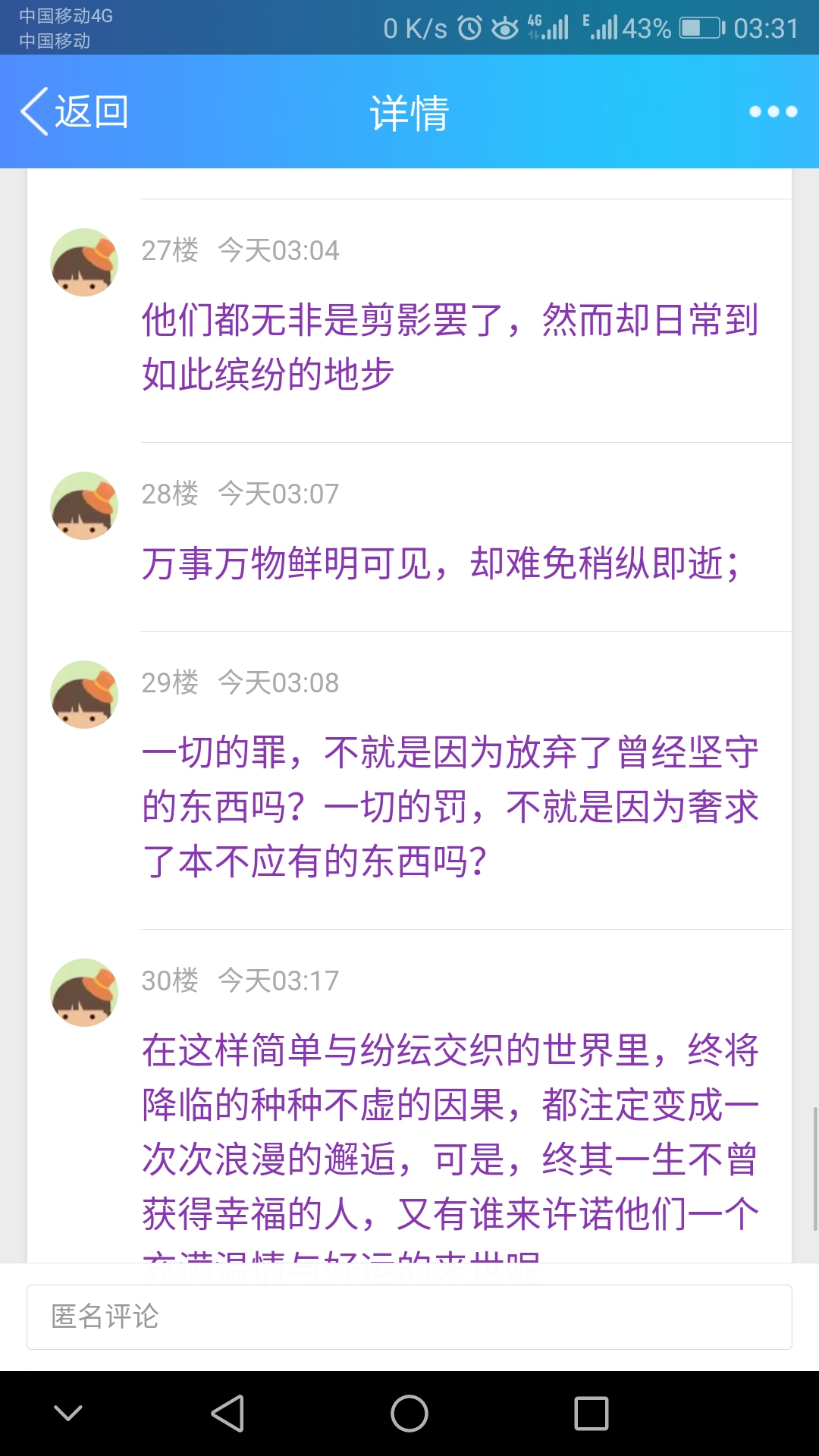This screenshot has height=1456, width=819.
Task: Open the three-dot overflow menu
Action: click(773, 112)
